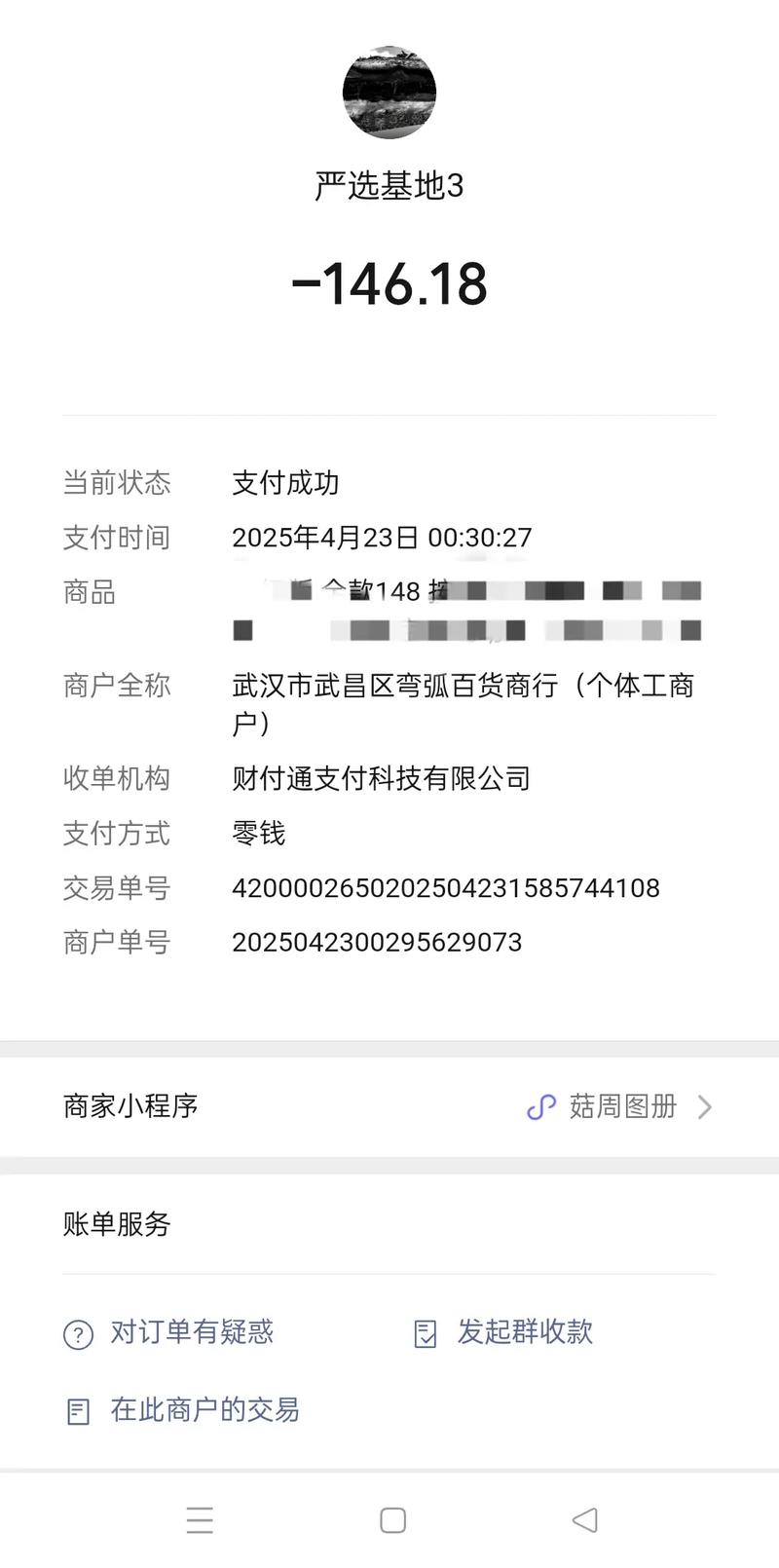Go to the home screen via the system home button
Image resolution: width=779 pixels, height=1568 pixels.
click(x=392, y=1520)
